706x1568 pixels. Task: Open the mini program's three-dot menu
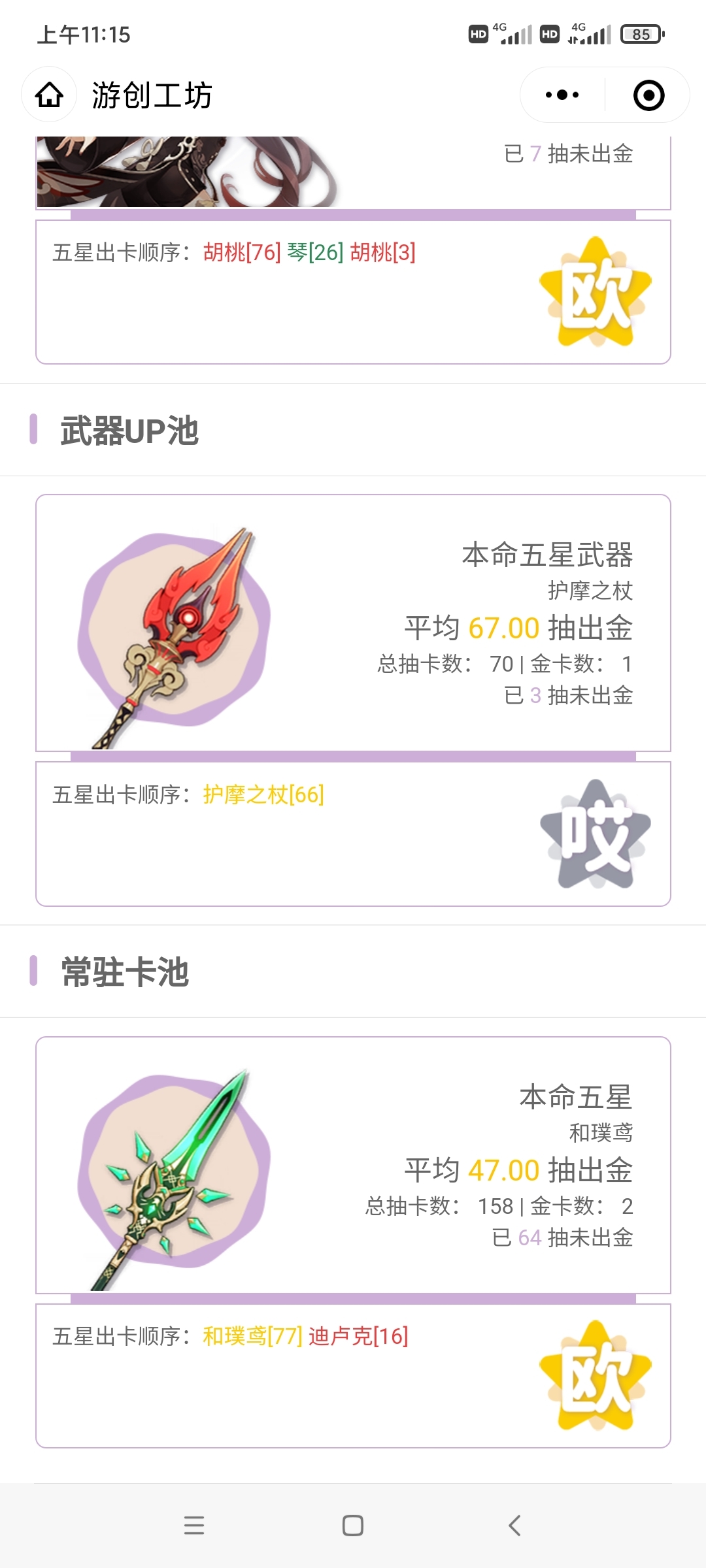pos(562,95)
